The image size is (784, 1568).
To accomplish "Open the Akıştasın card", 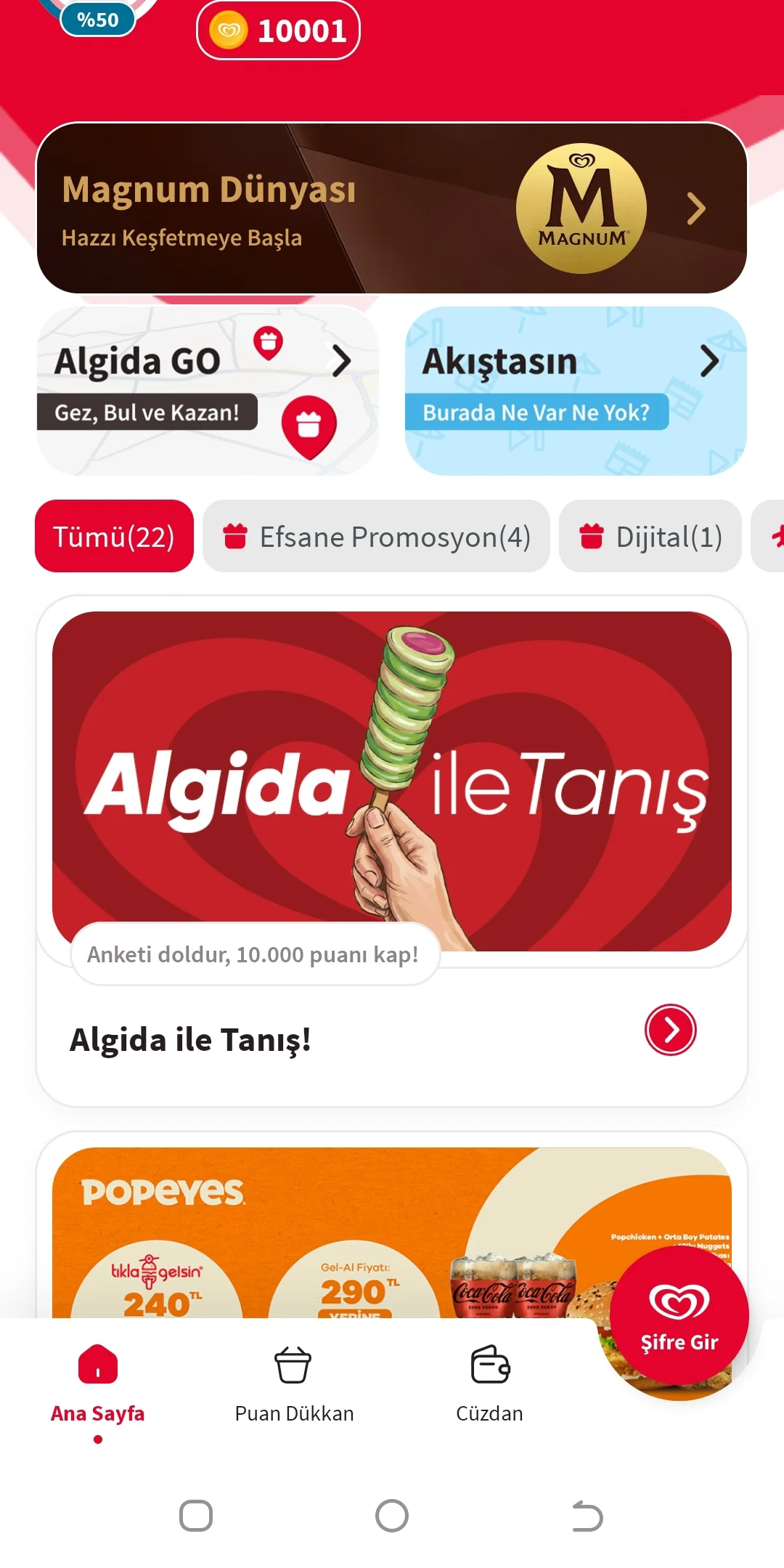I will 575,390.
